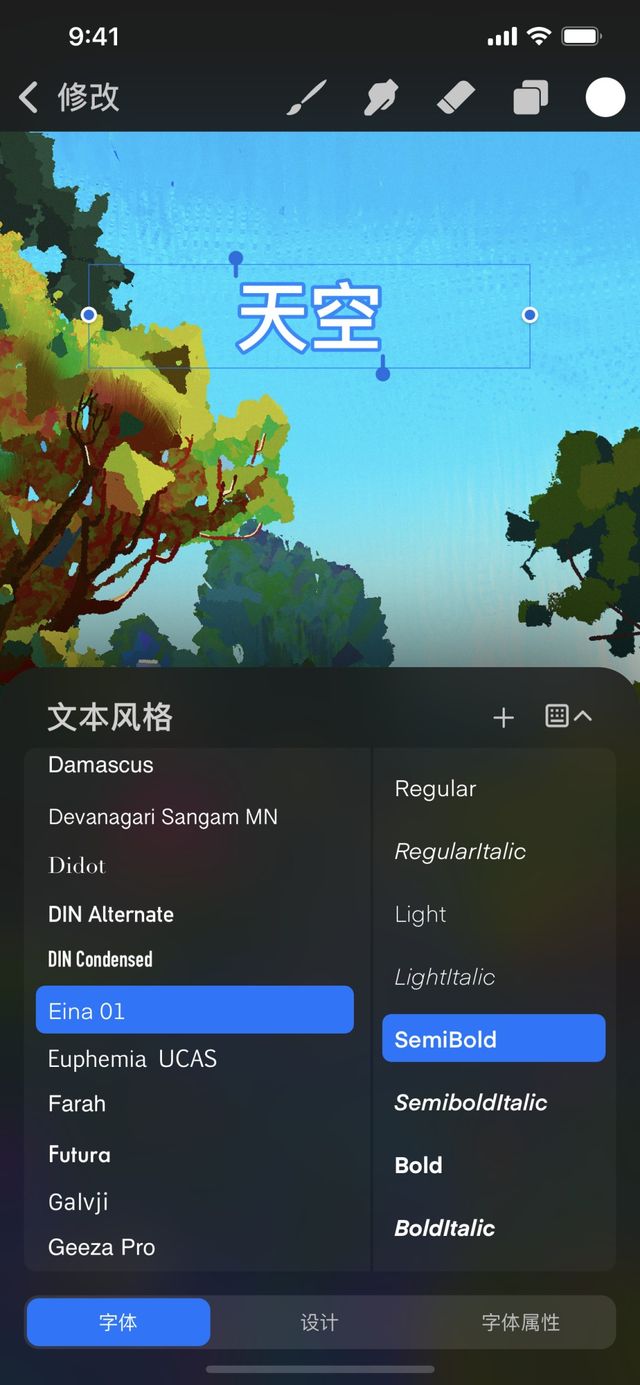The image size is (640, 1385).
Task: Go back via the 修改 arrow
Action: 30,97
